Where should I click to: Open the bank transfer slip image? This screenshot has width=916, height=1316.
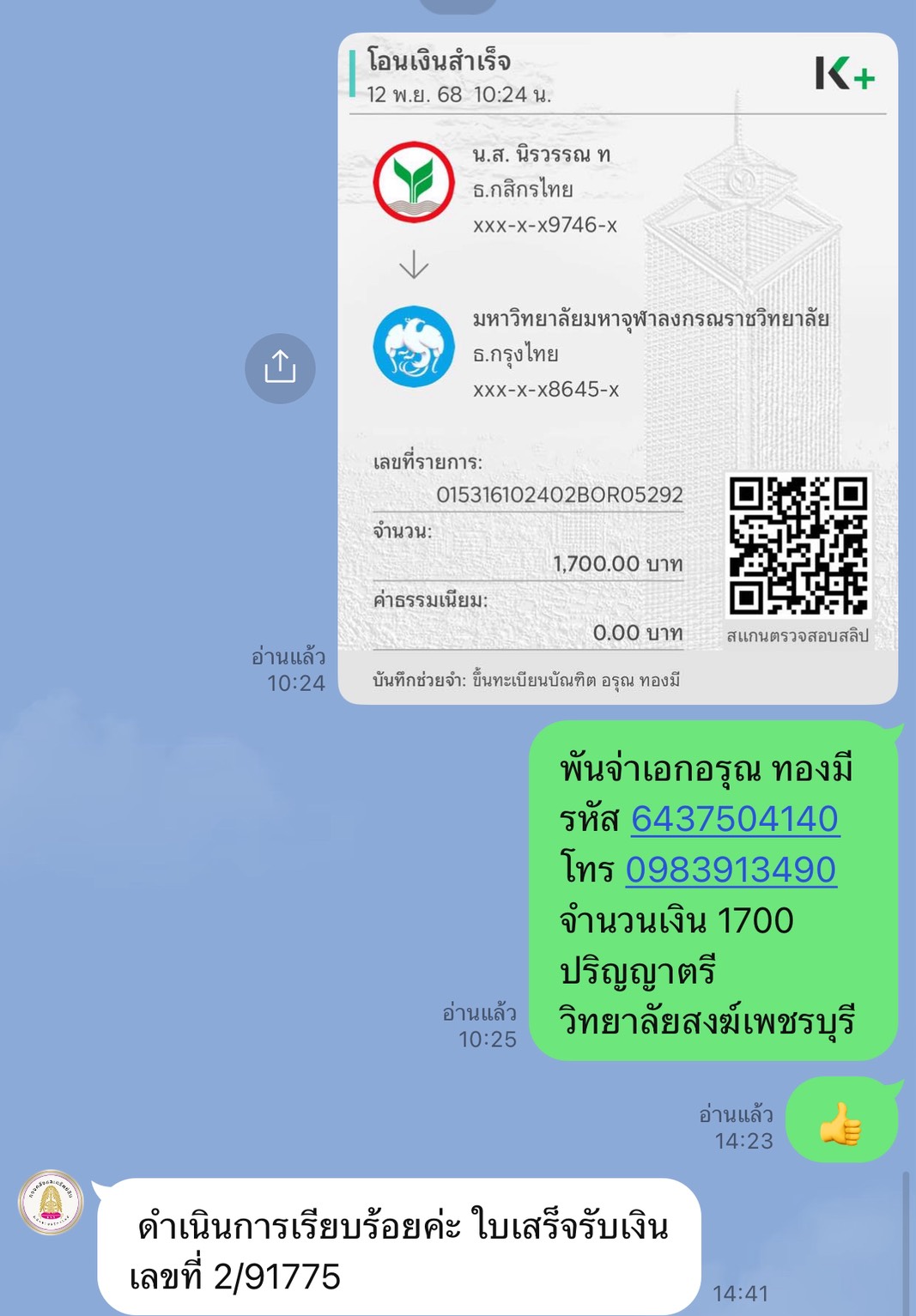(x=616, y=369)
